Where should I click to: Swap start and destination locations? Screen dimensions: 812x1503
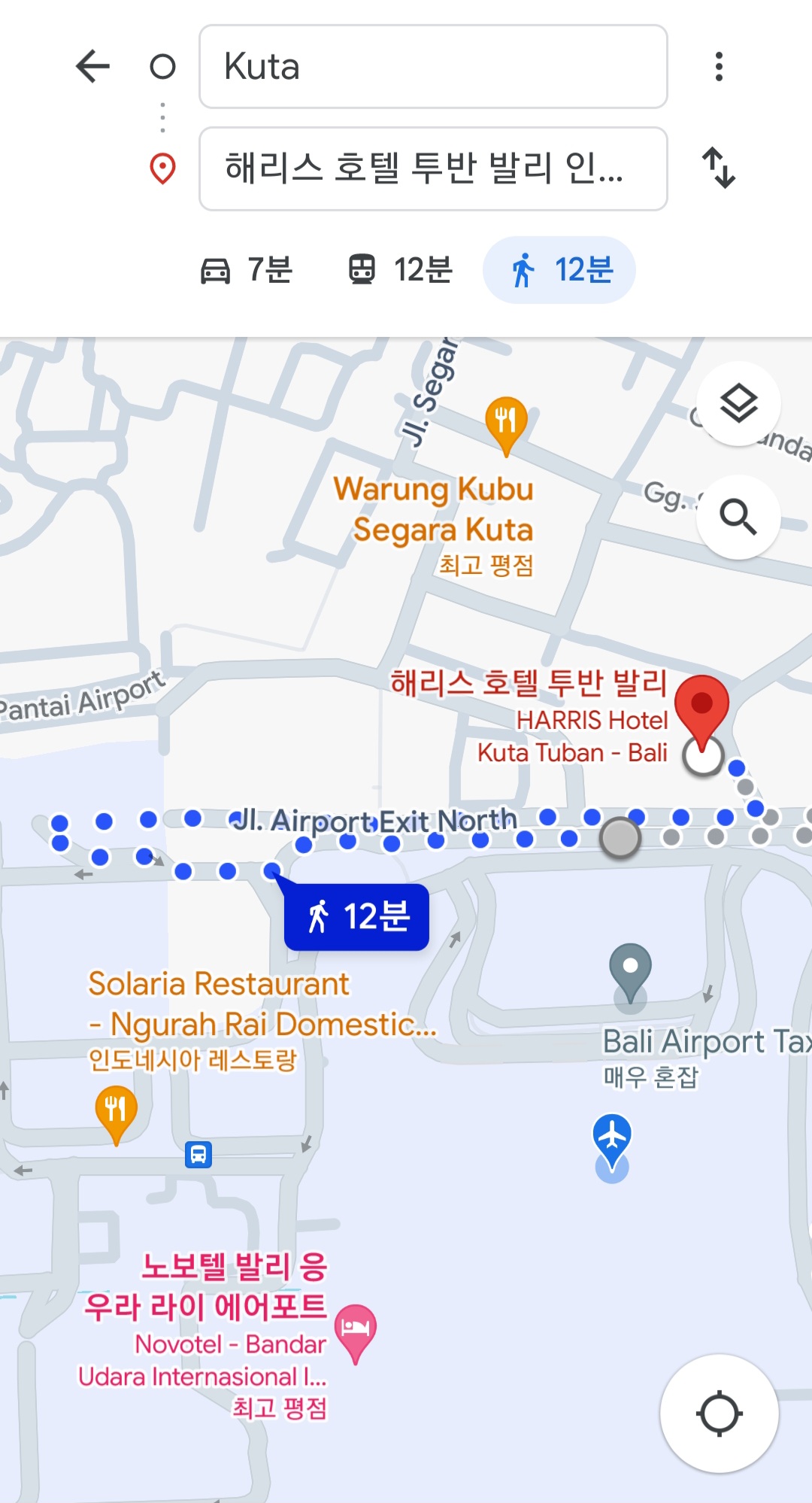[x=719, y=167]
